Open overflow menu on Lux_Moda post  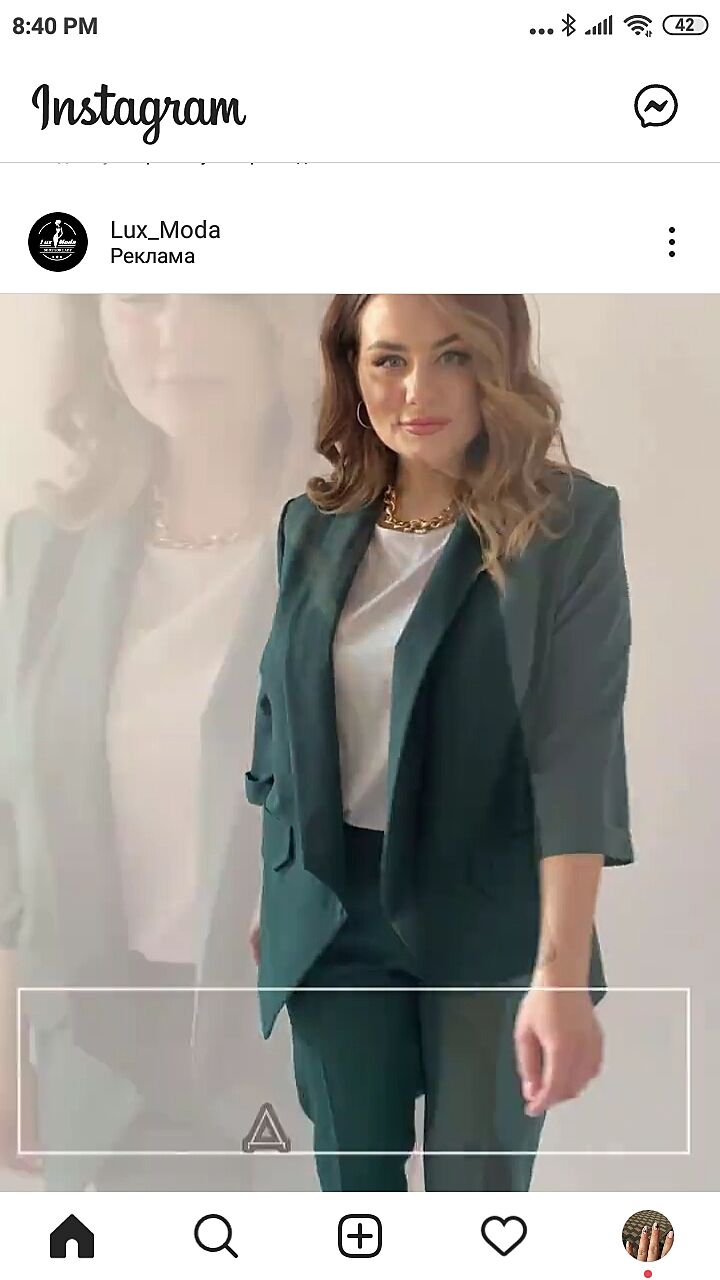(x=671, y=242)
